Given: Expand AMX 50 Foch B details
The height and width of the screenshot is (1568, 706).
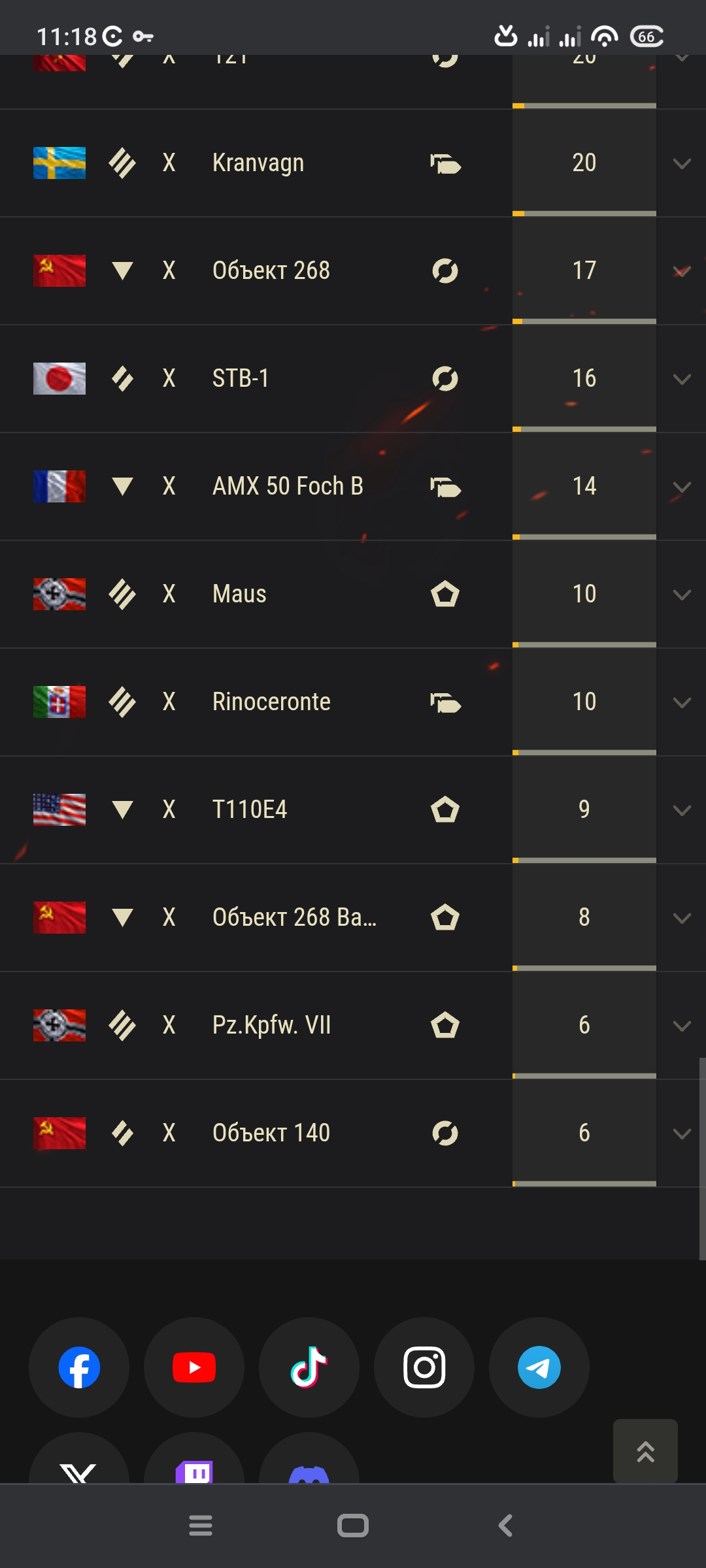Looking at the screenshot, I should tap(682, 487).
